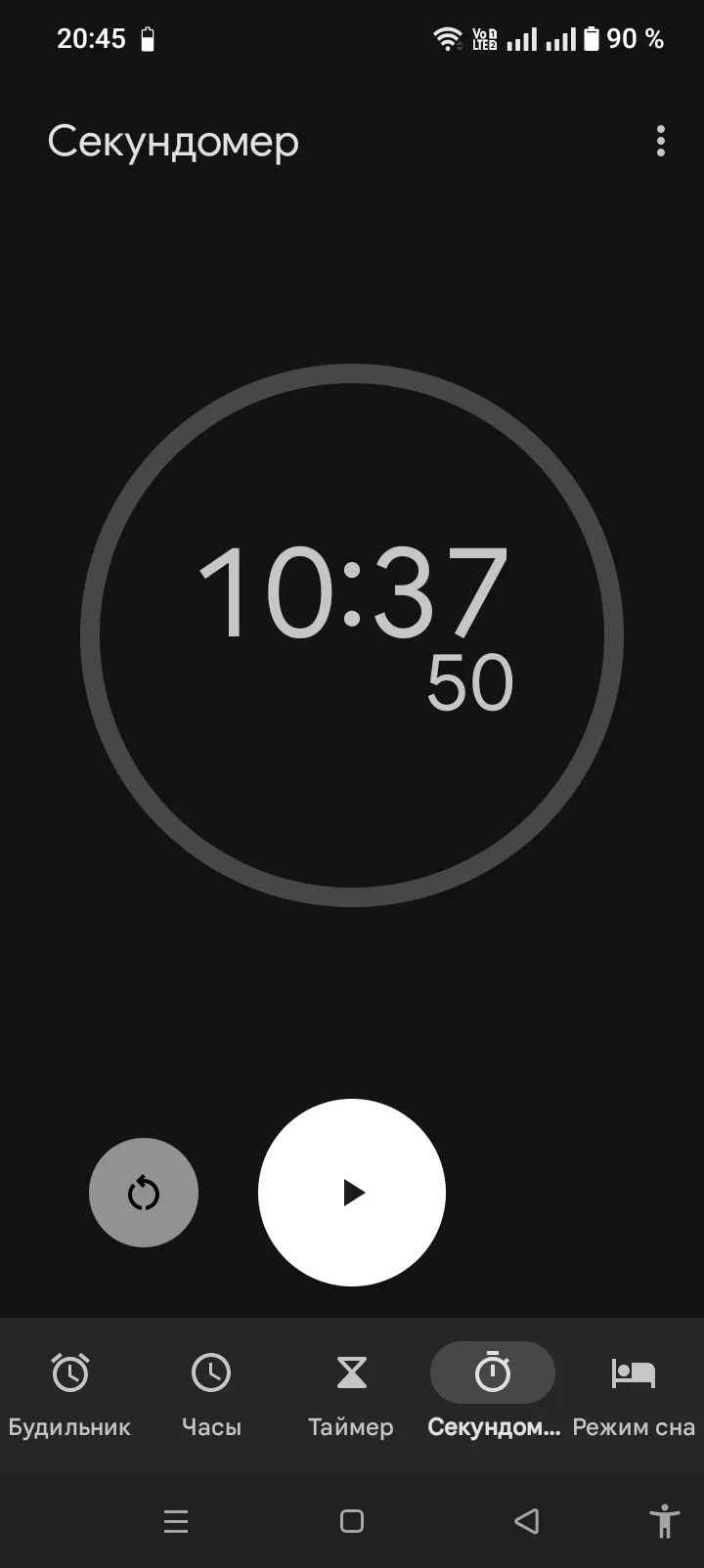Viewport: 704px width, 1568px height.
Task: Open the accessibility shortcut button
Action: [665, 1521]
